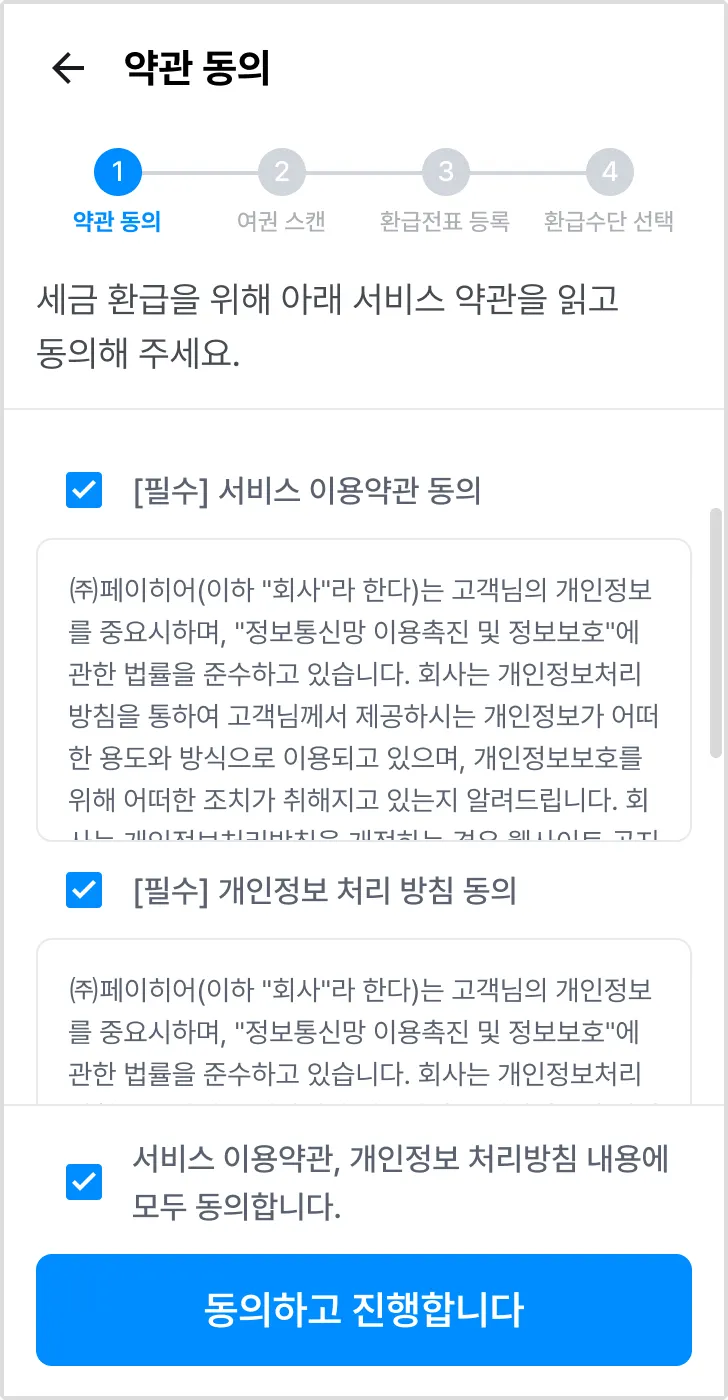Uncheck the 서비스 이용약관 동의 checkbox
The image size is (728, 1400).
coord(84,490)
